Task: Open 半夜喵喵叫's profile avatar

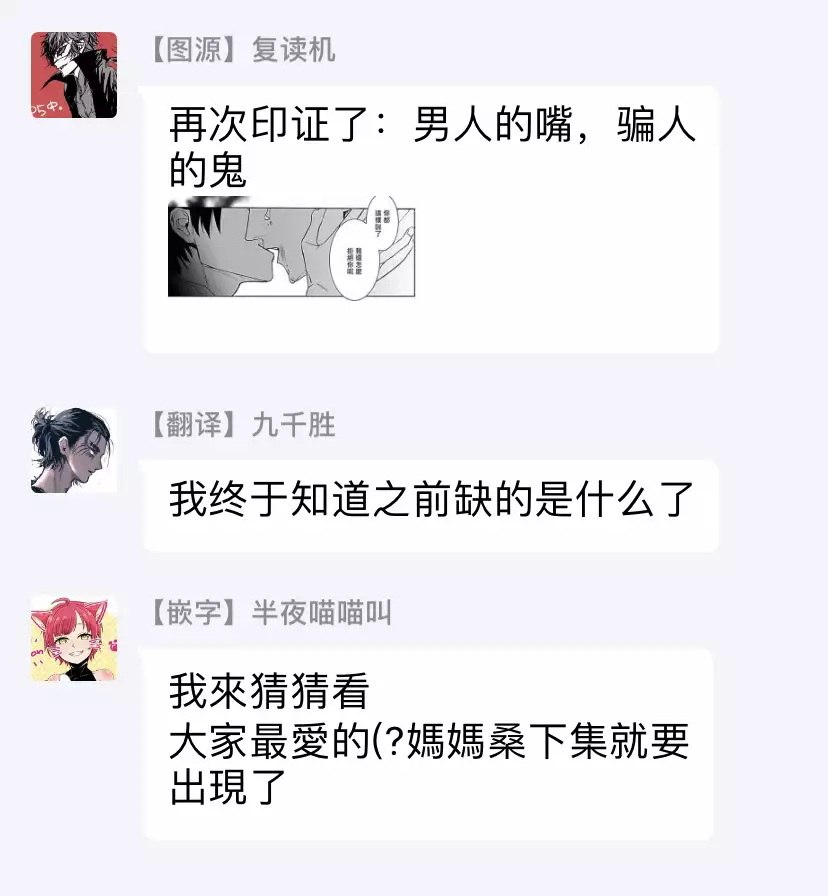Action: pos(74,638)
